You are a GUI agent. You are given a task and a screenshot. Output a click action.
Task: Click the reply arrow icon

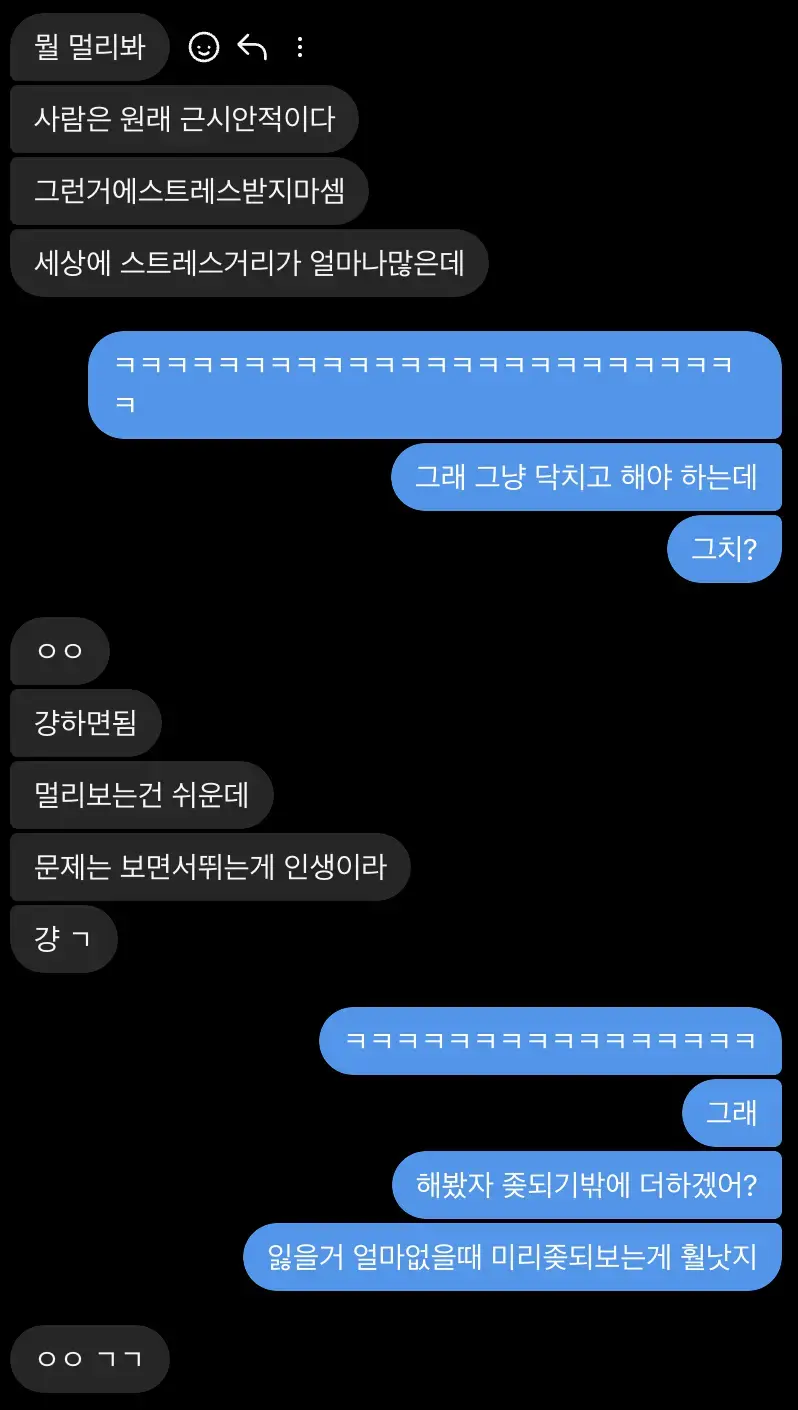[x=252, y=47]
